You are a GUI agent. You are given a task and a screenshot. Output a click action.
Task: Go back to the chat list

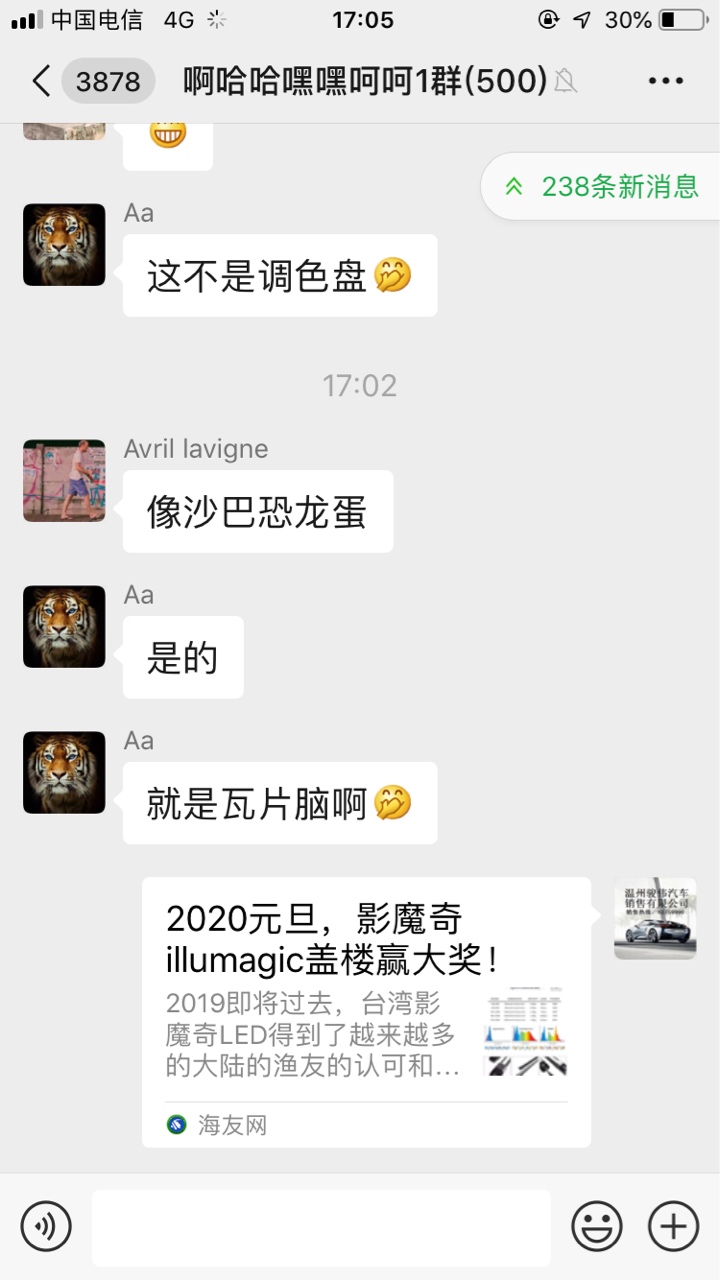42,81
